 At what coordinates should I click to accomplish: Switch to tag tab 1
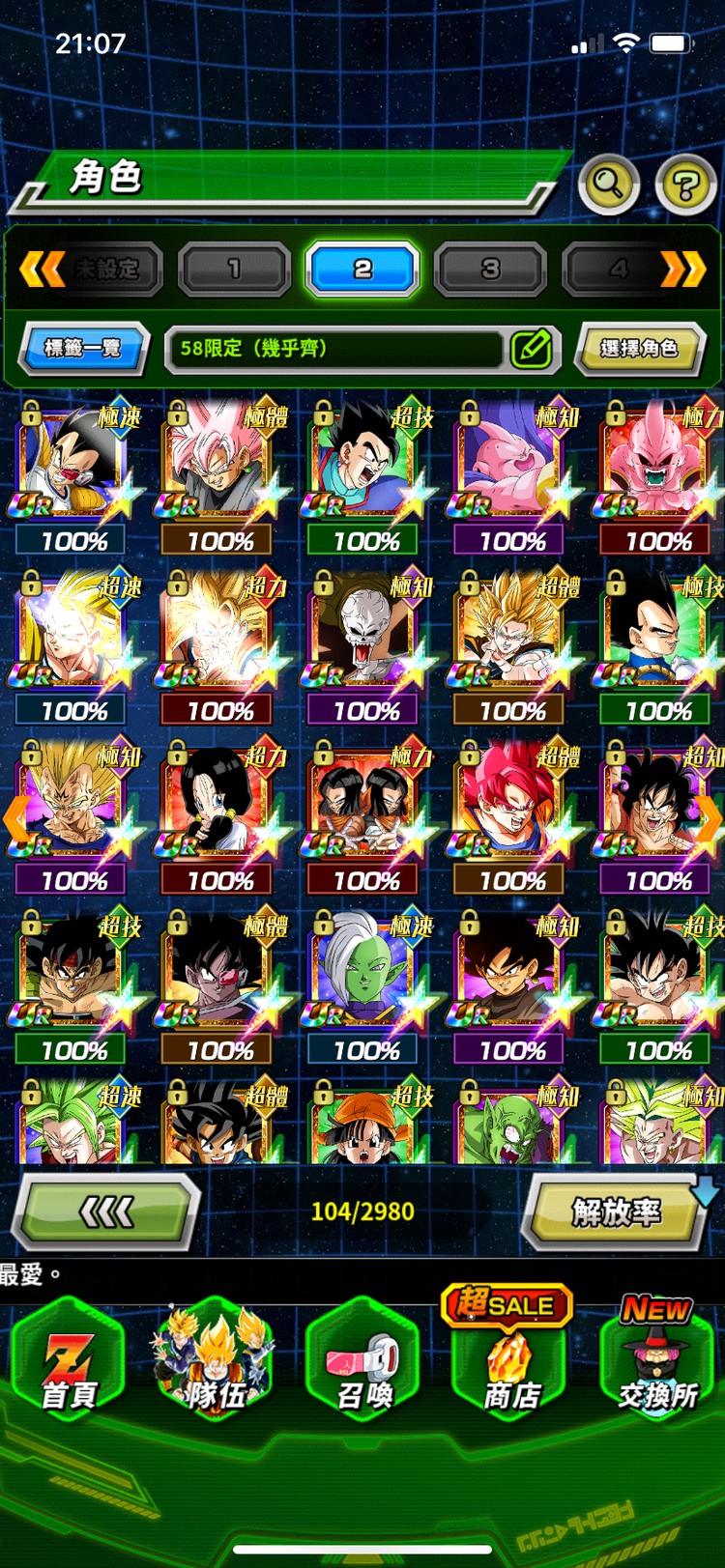(x=234, y=269)
